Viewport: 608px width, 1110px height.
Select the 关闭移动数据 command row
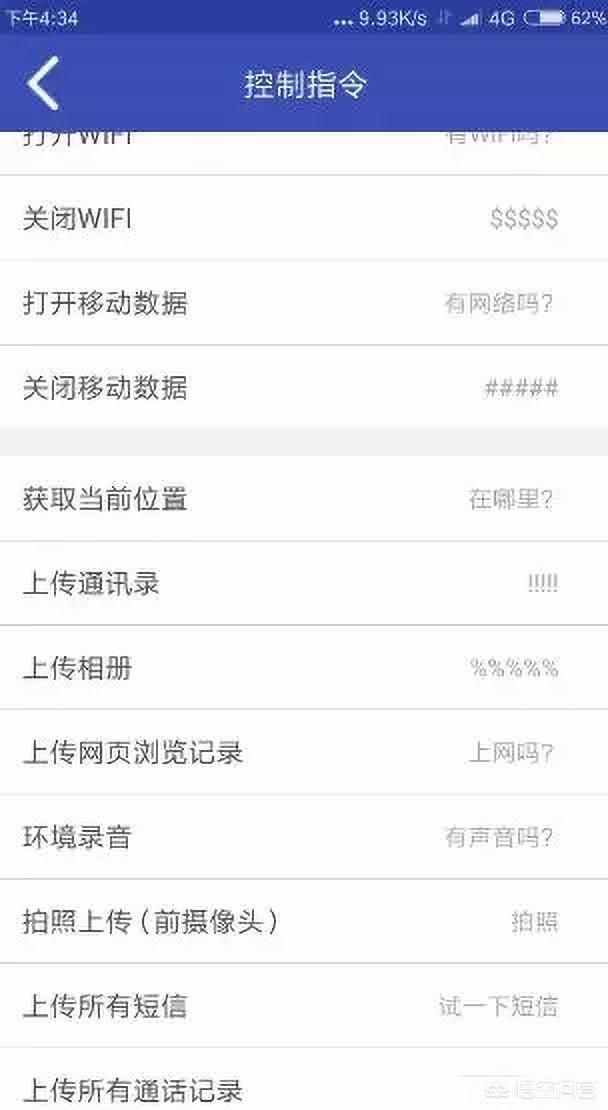point(304,387)
